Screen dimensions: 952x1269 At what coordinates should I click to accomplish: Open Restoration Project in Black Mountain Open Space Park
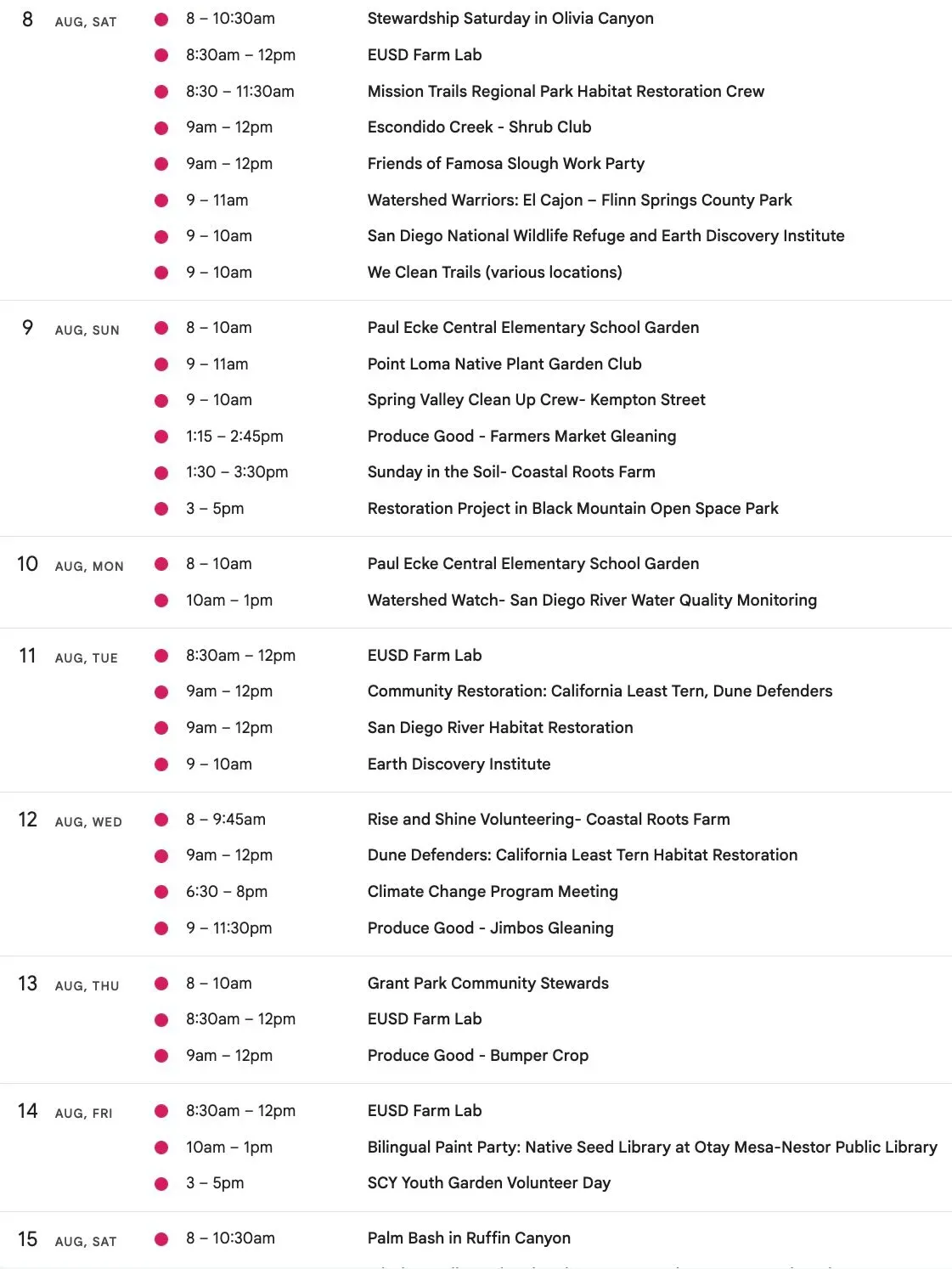pos(572,509)
